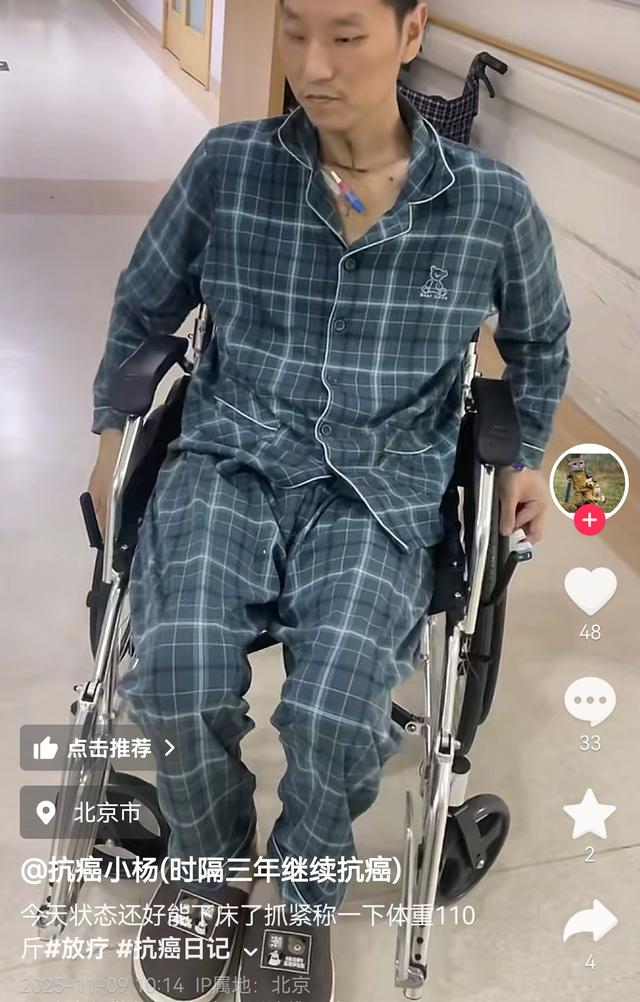The width and height of the screenshot is (640, 1002).
Task: Open the creator's profile avatar
Action: (589, 481)
